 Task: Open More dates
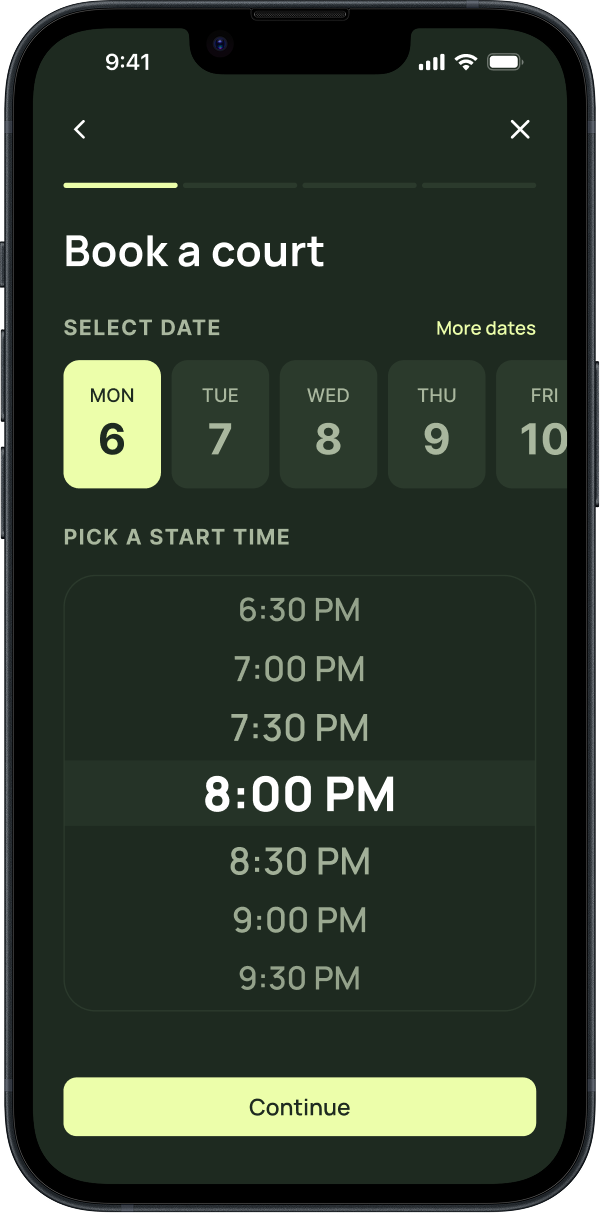click(x=486, y=328)
